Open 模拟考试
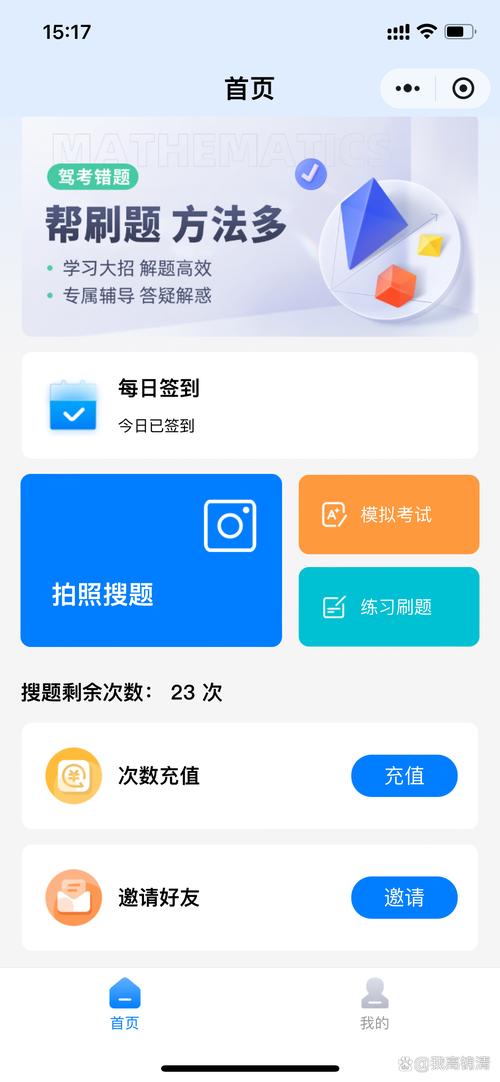This screenshot has width=500, height=1082. (389, 514)
